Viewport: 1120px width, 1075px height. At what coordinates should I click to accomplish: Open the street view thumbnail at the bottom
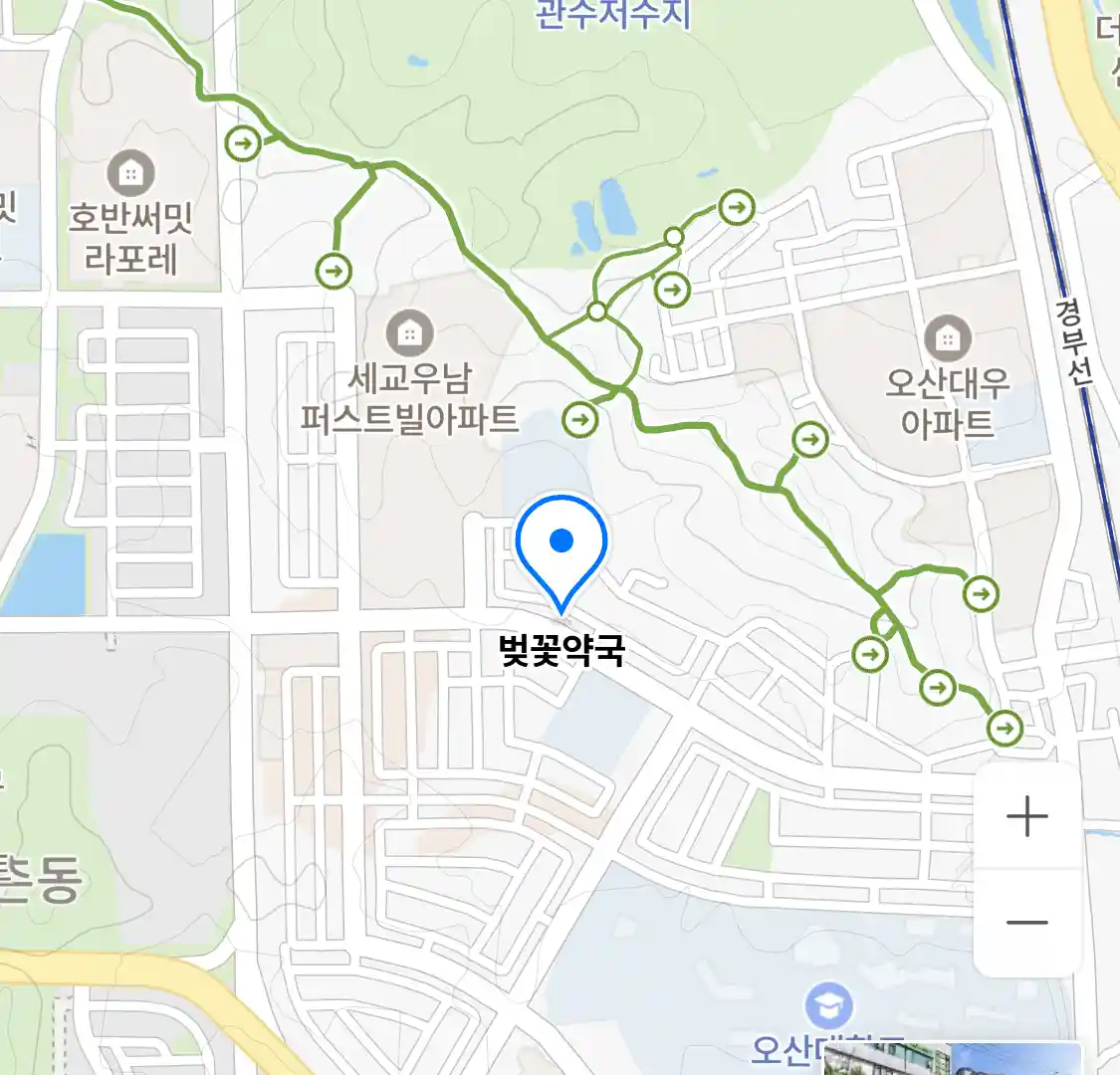954,1059
